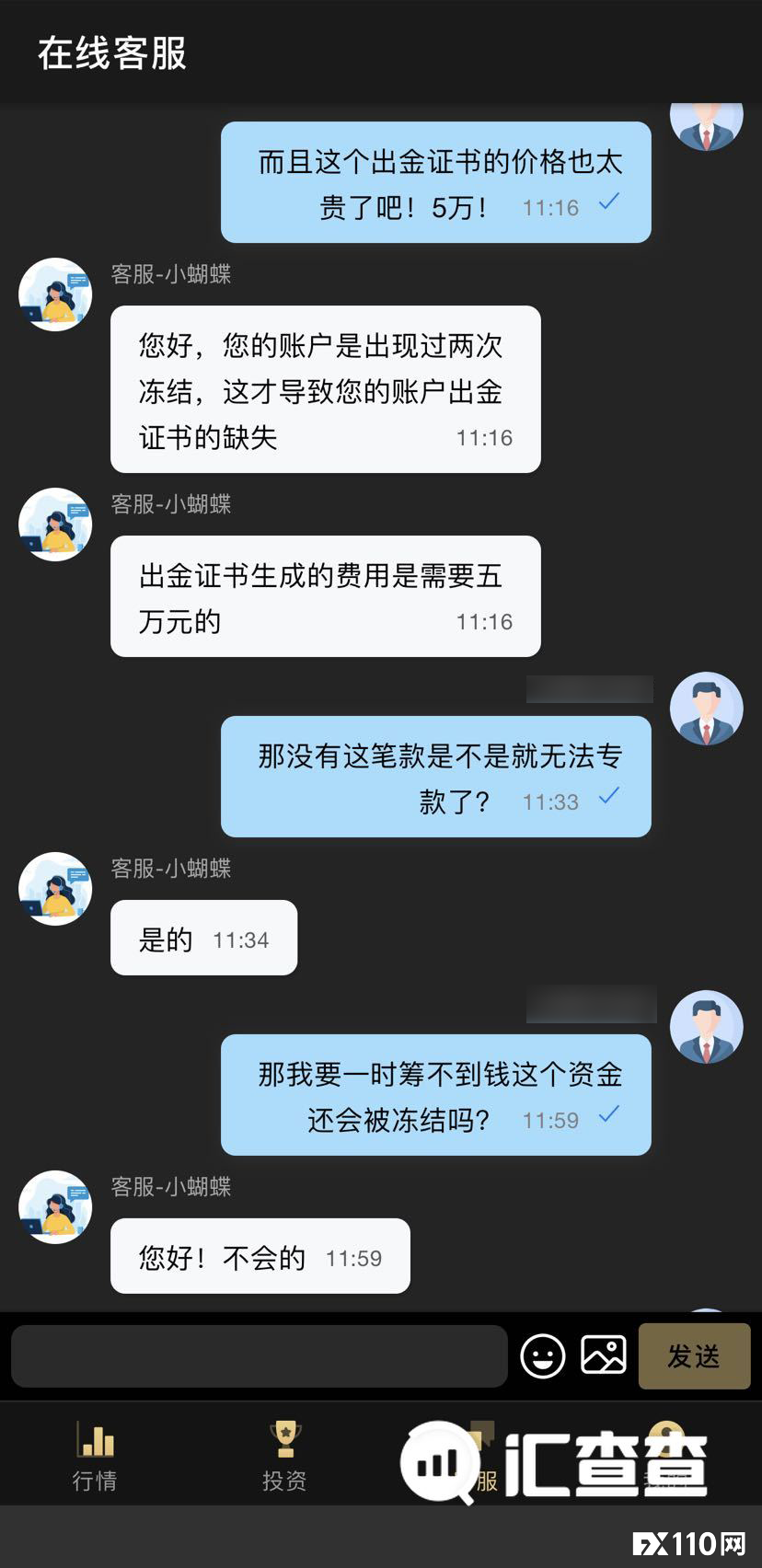
Task: Tap the message input field
Action: coord(259,1355)
